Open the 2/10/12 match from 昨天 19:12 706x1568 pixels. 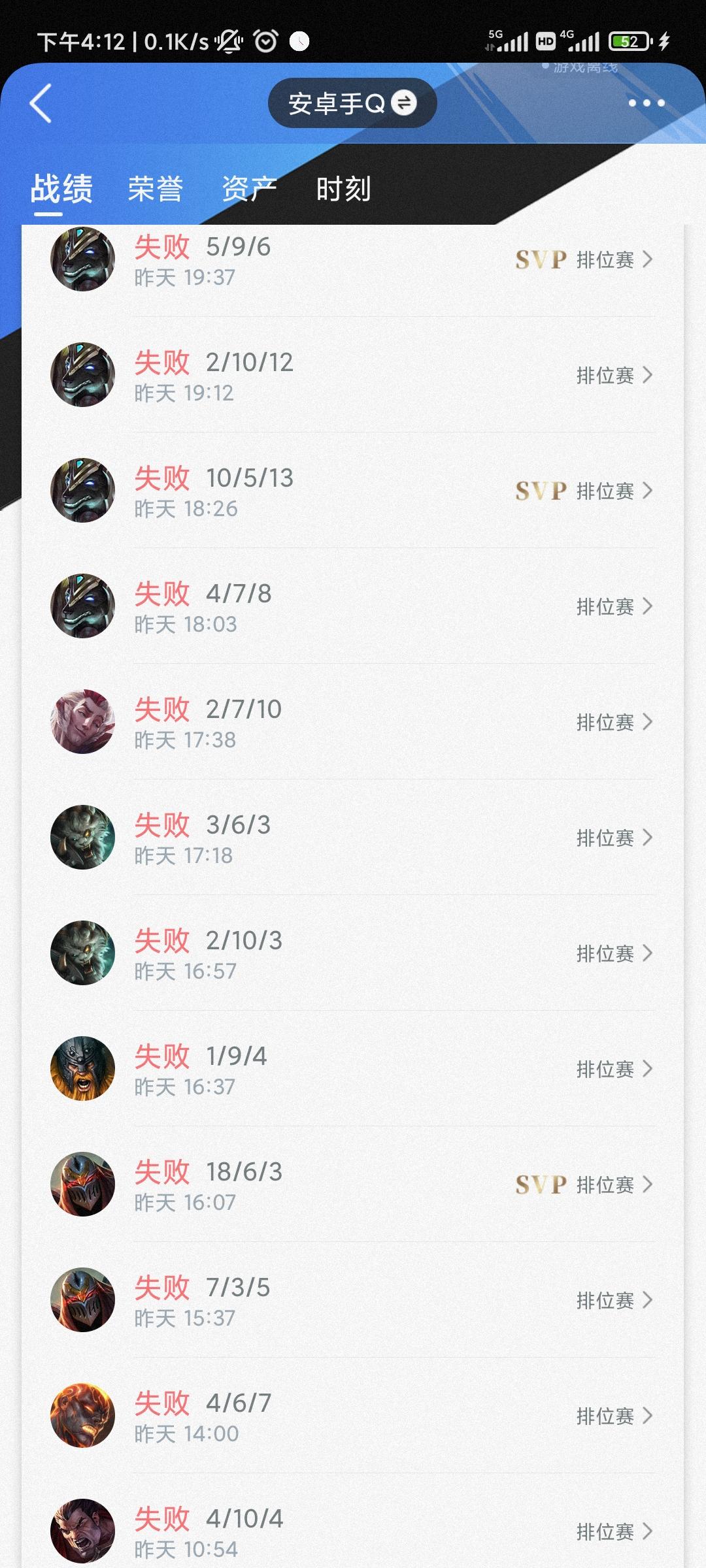[353, 376]
